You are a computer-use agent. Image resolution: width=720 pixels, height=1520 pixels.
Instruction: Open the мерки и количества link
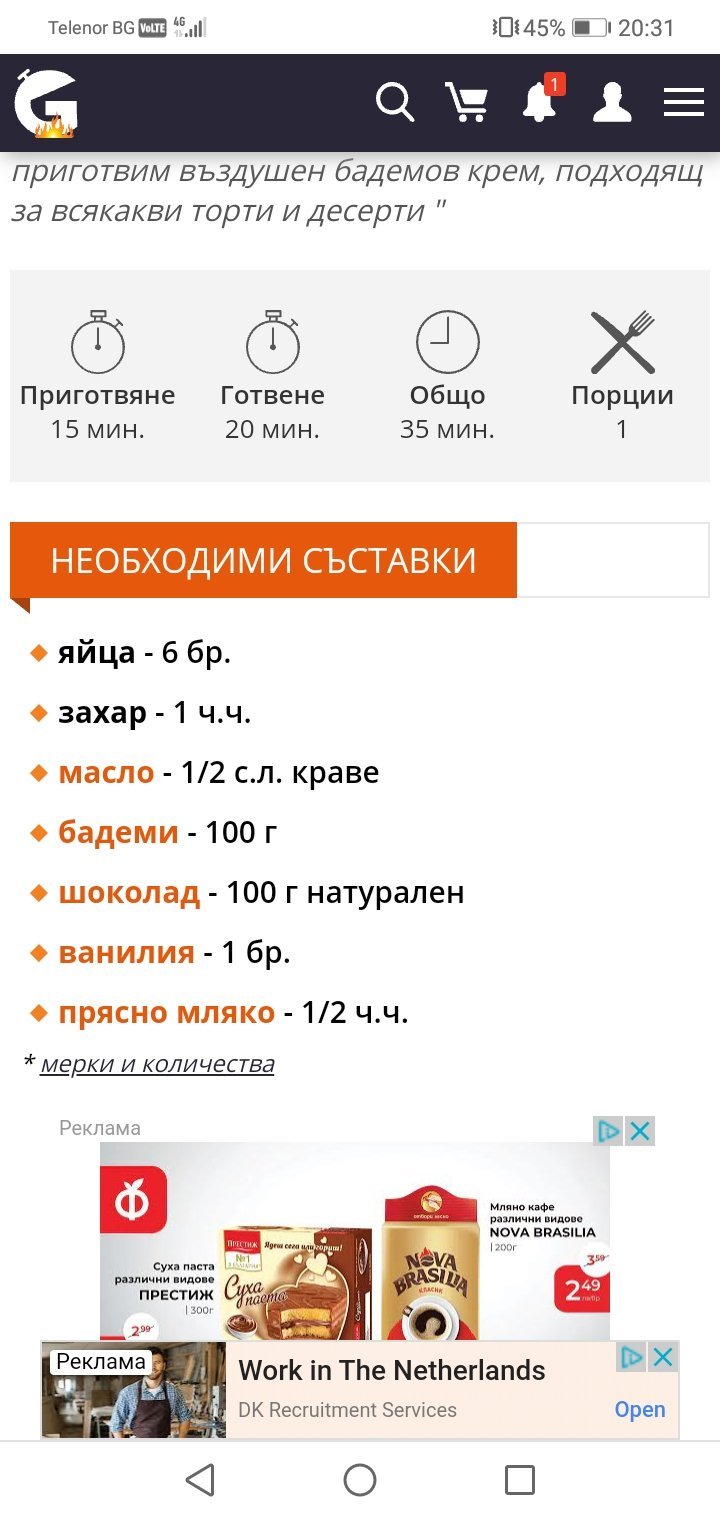click(x=157, y=1064)
